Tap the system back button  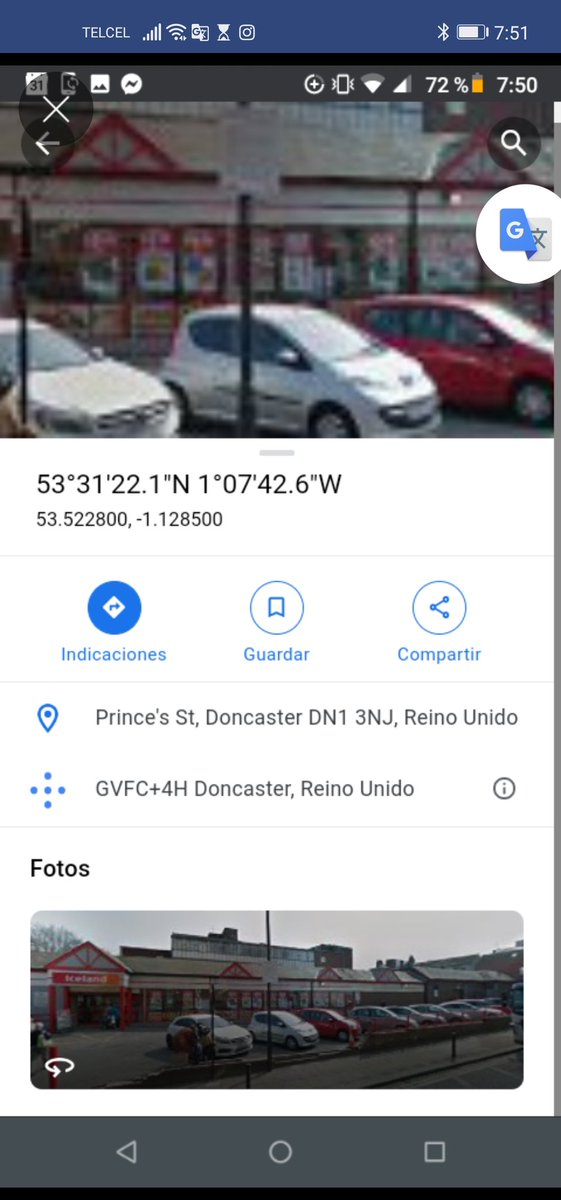click(126, 1152)
